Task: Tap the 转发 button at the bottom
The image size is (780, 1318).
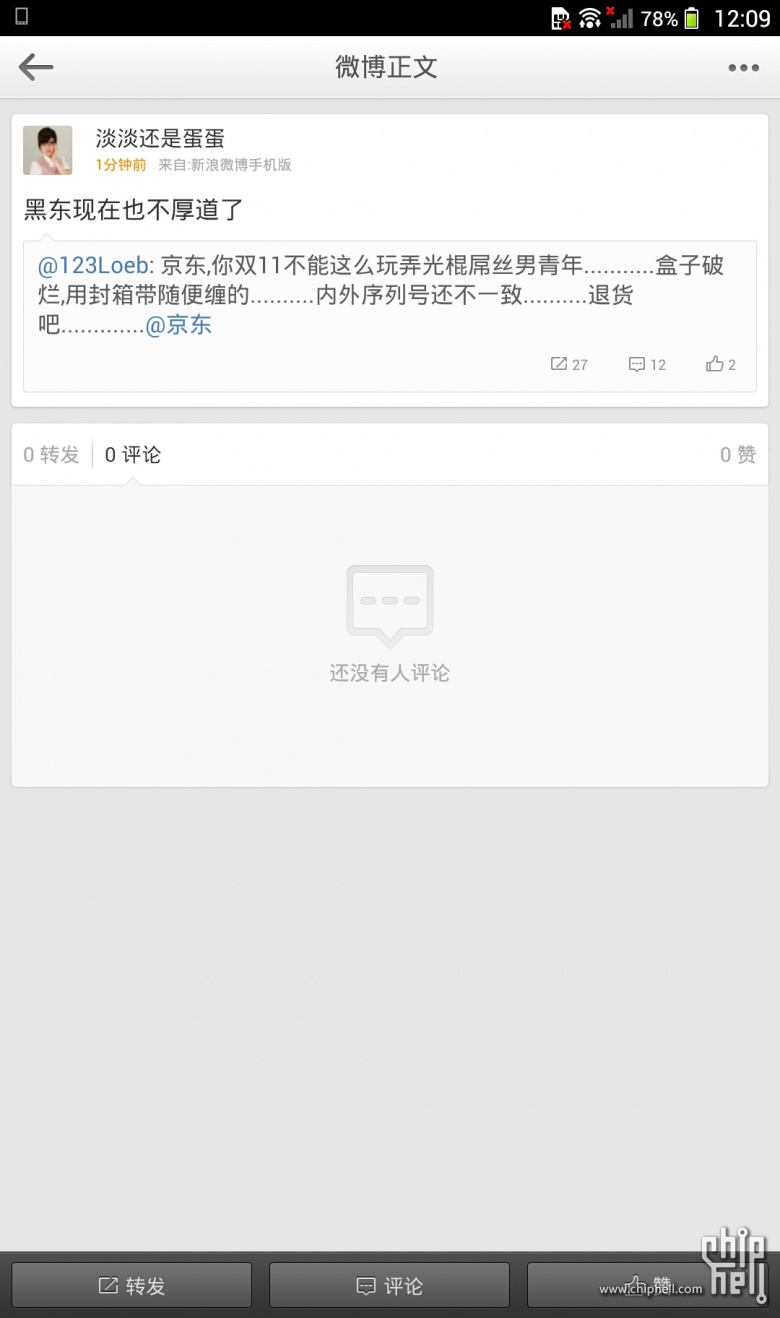Action: click(131, 1286)
